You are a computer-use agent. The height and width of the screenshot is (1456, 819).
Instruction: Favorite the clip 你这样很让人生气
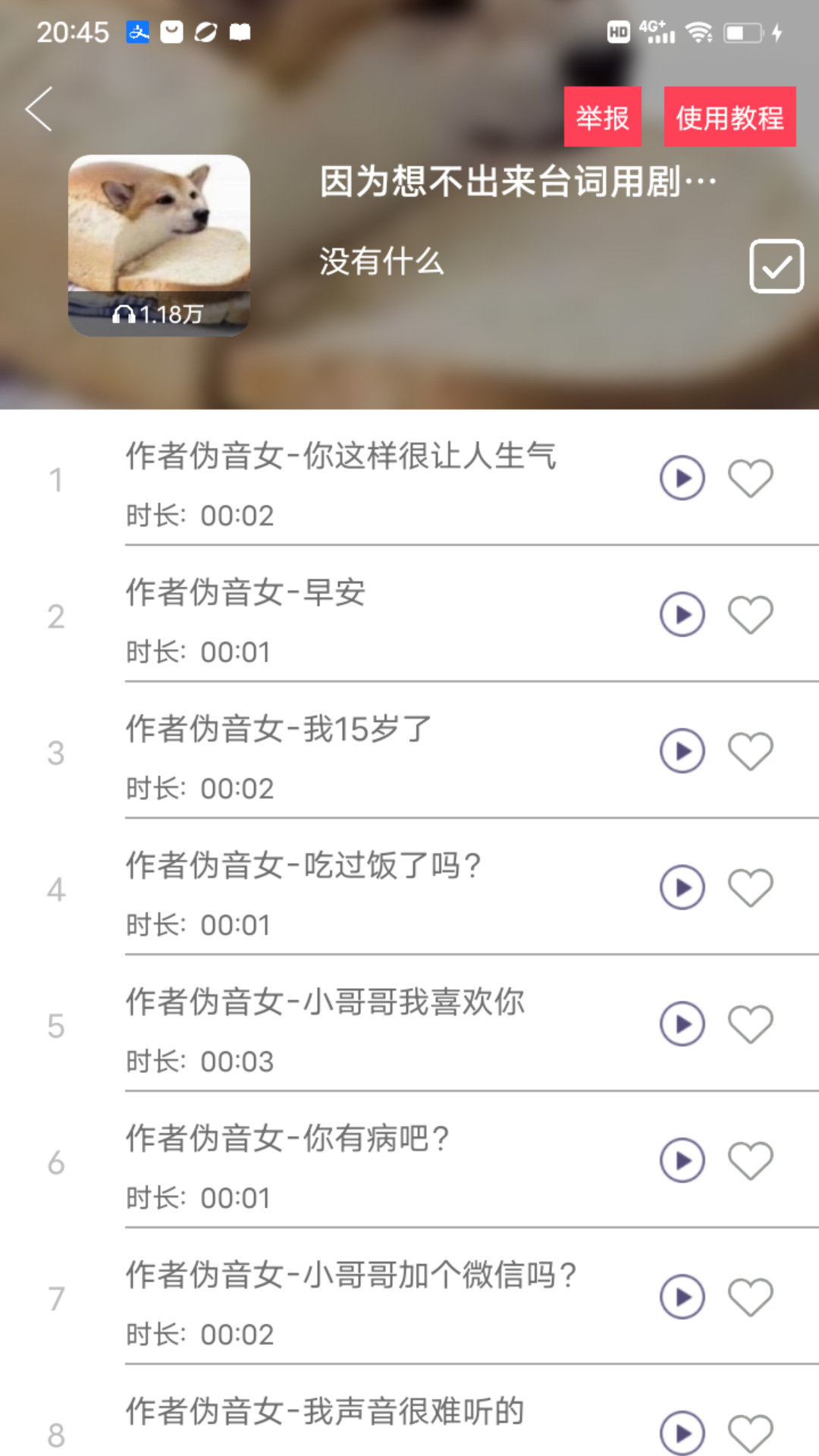tap(751, 478)
